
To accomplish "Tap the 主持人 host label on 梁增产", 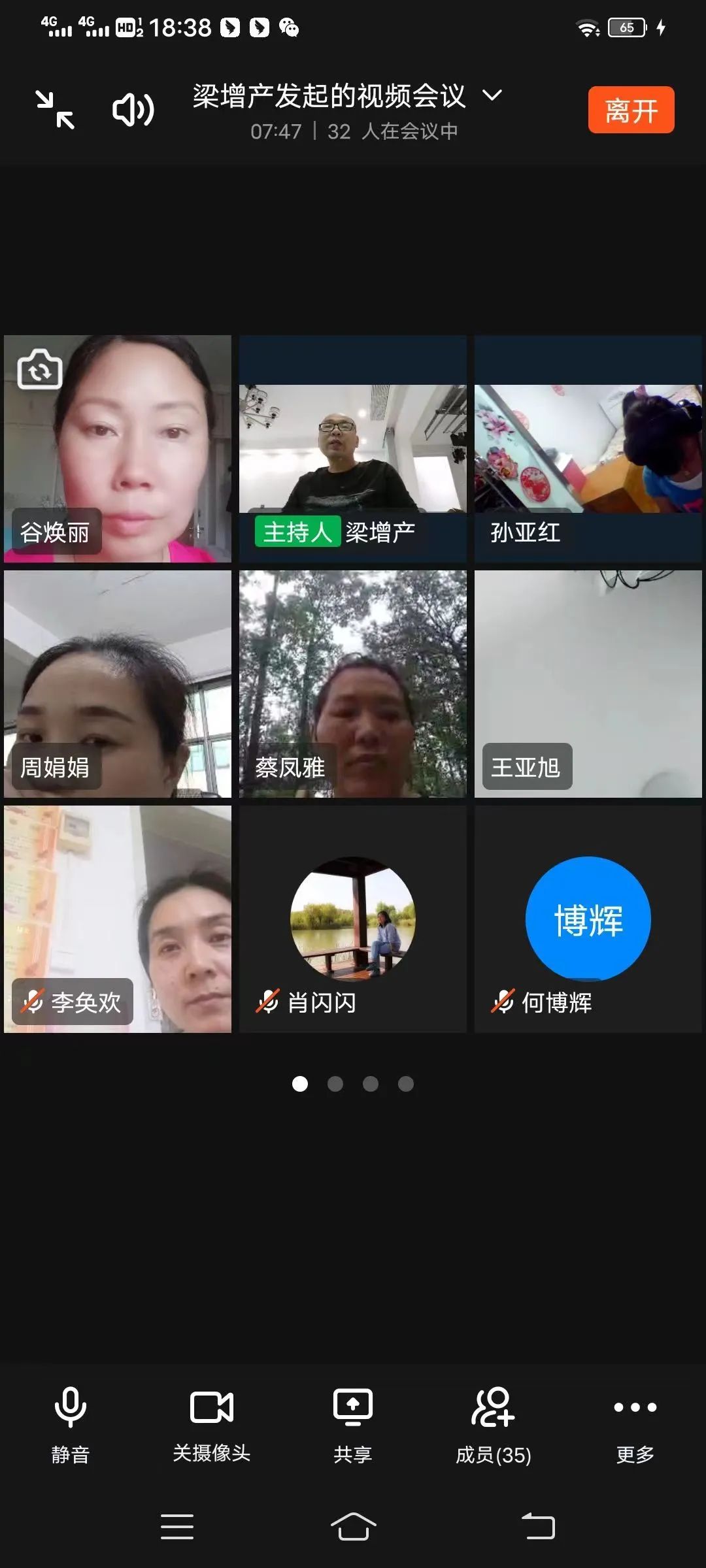I will click(296, 534).
